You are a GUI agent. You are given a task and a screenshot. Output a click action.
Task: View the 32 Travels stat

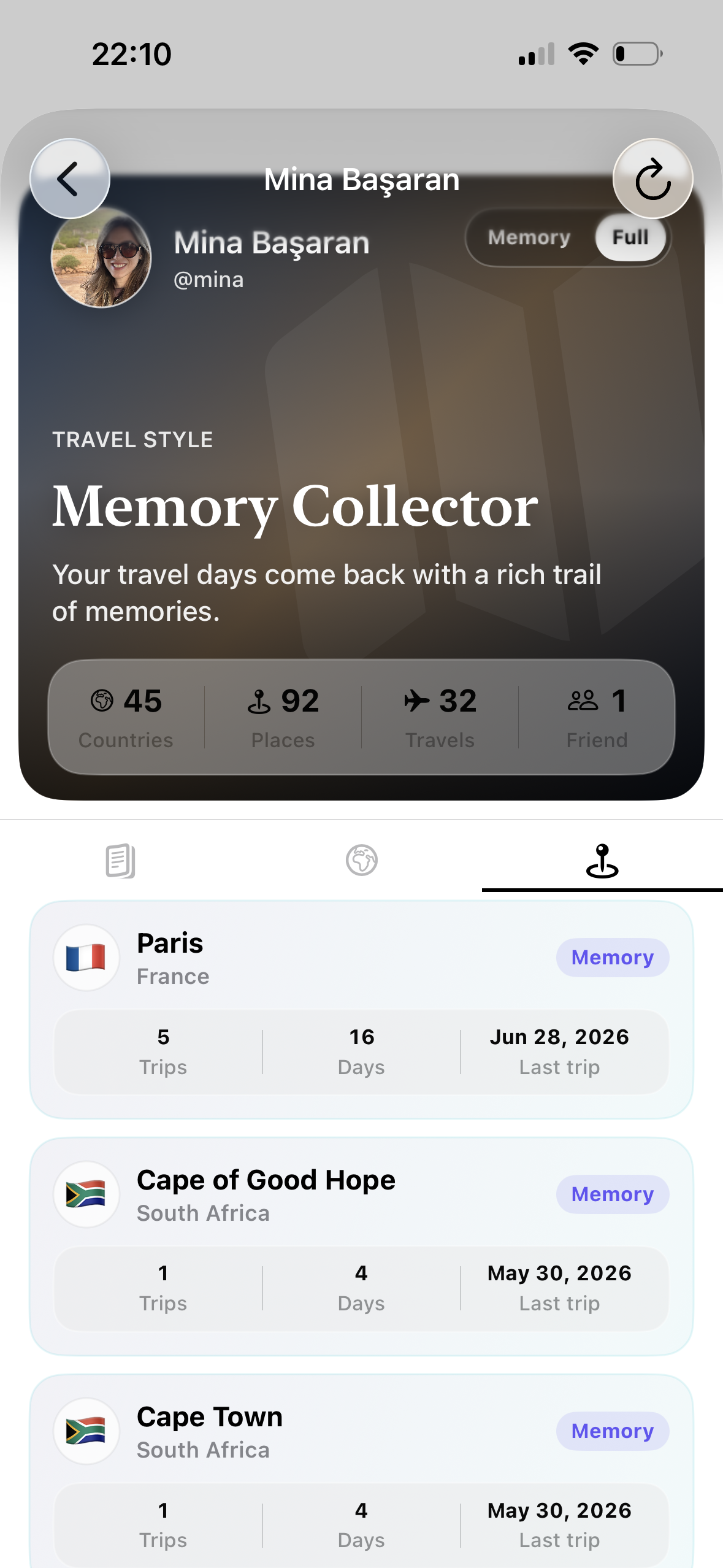440,717
